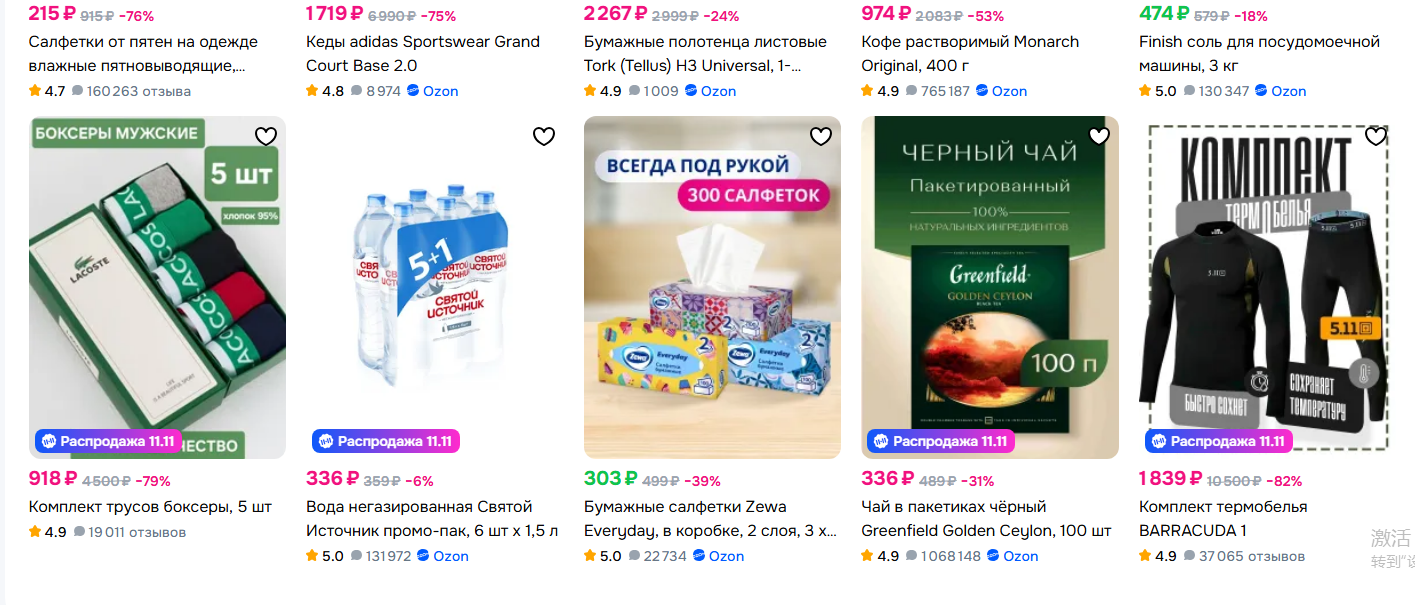Image resolution: width=1415 pixels, height=605 pixels.
Task: Favorite the Святой Источник water pack
Action: [x=543, y=137]
